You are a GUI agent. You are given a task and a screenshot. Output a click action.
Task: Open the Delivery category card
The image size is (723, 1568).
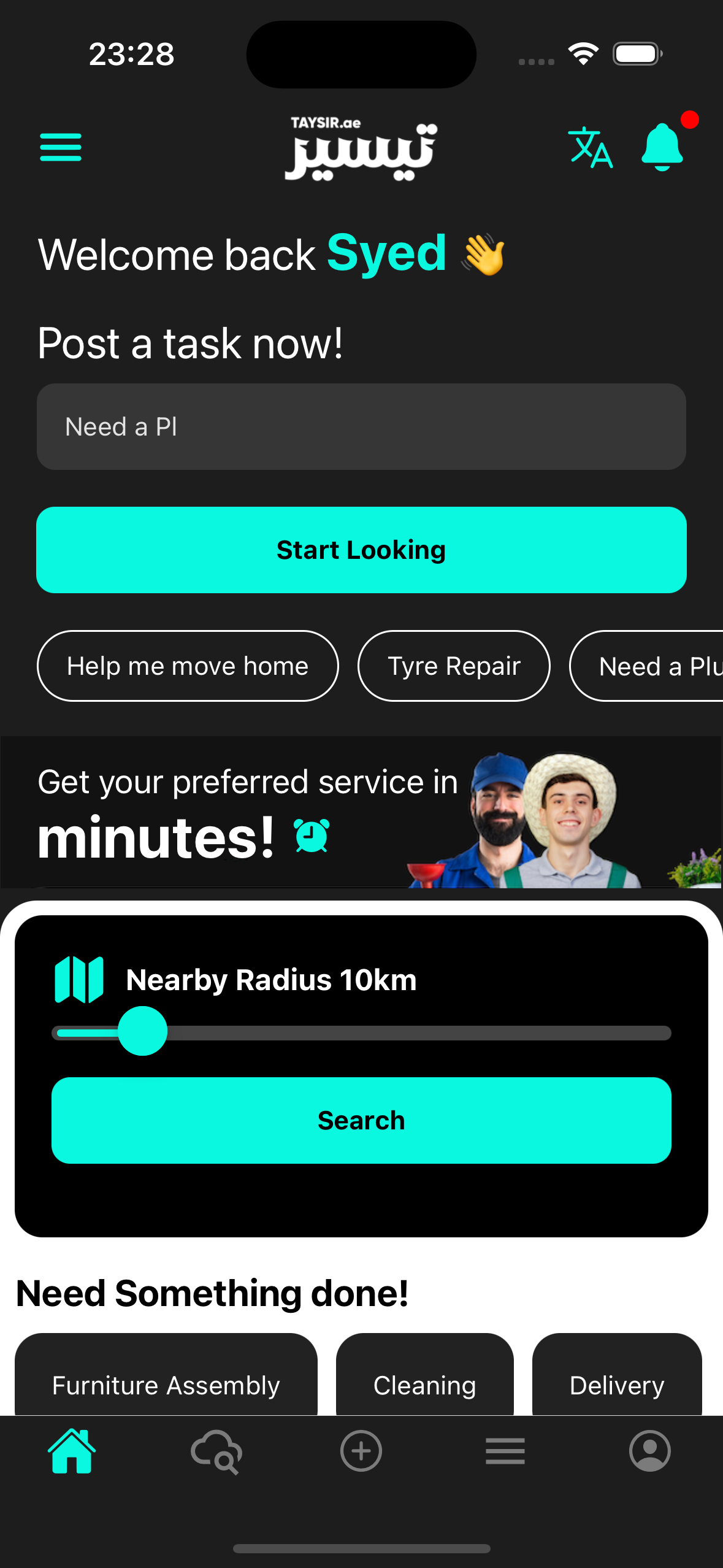click(616, 1380)
